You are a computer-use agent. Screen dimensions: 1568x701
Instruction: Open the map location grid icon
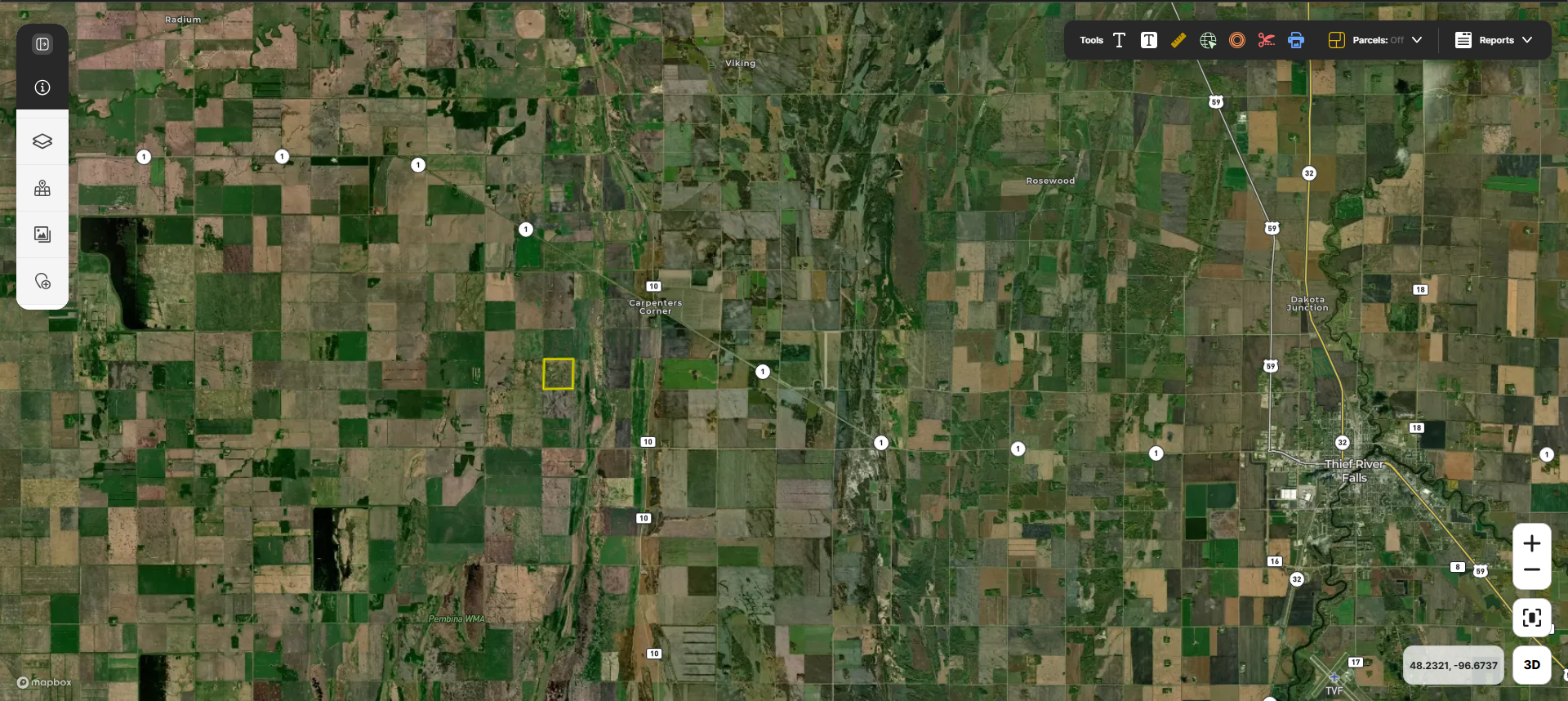pos(42,189)
